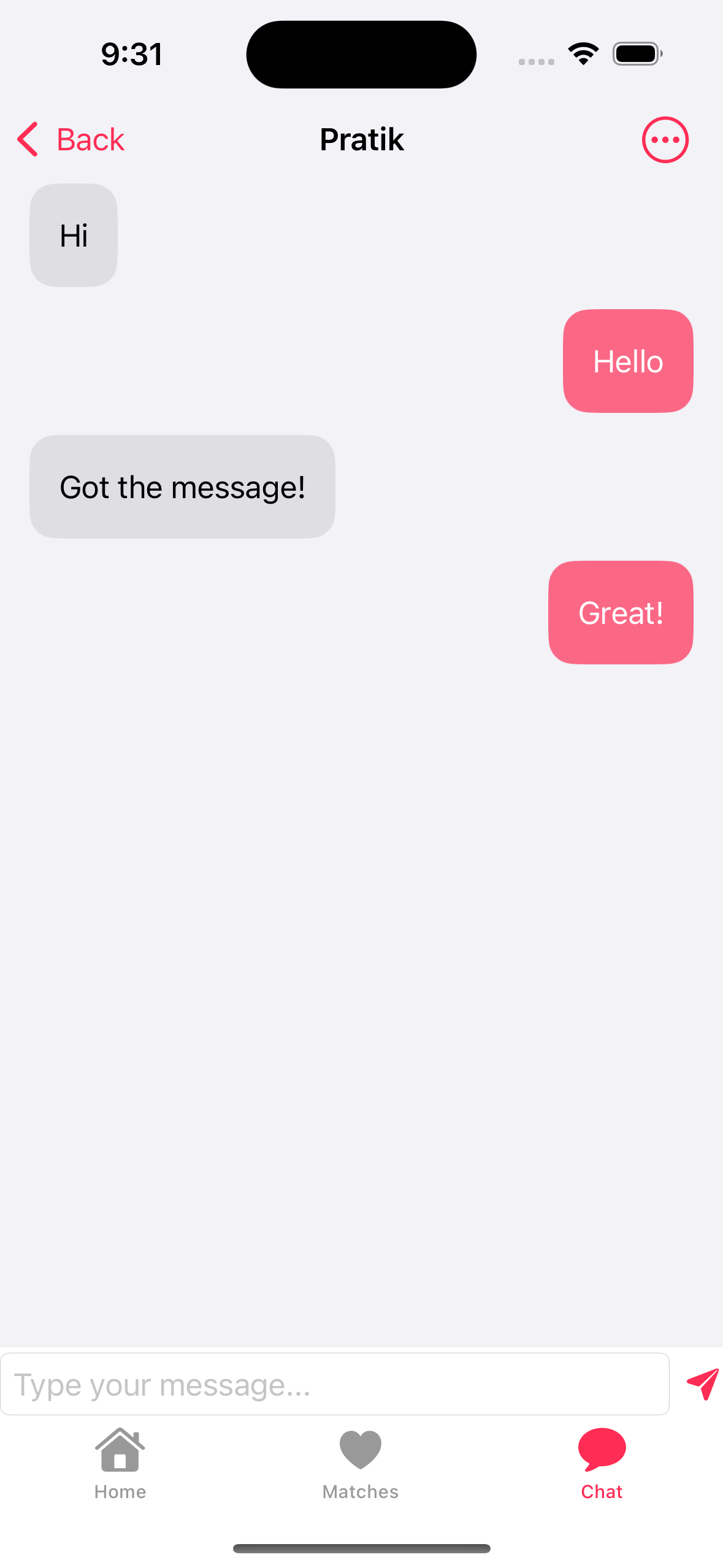Viewport: 723px width, 1568px height.
Task: Tap the battery indicator in status bar
Action: (x=637, y=53)
